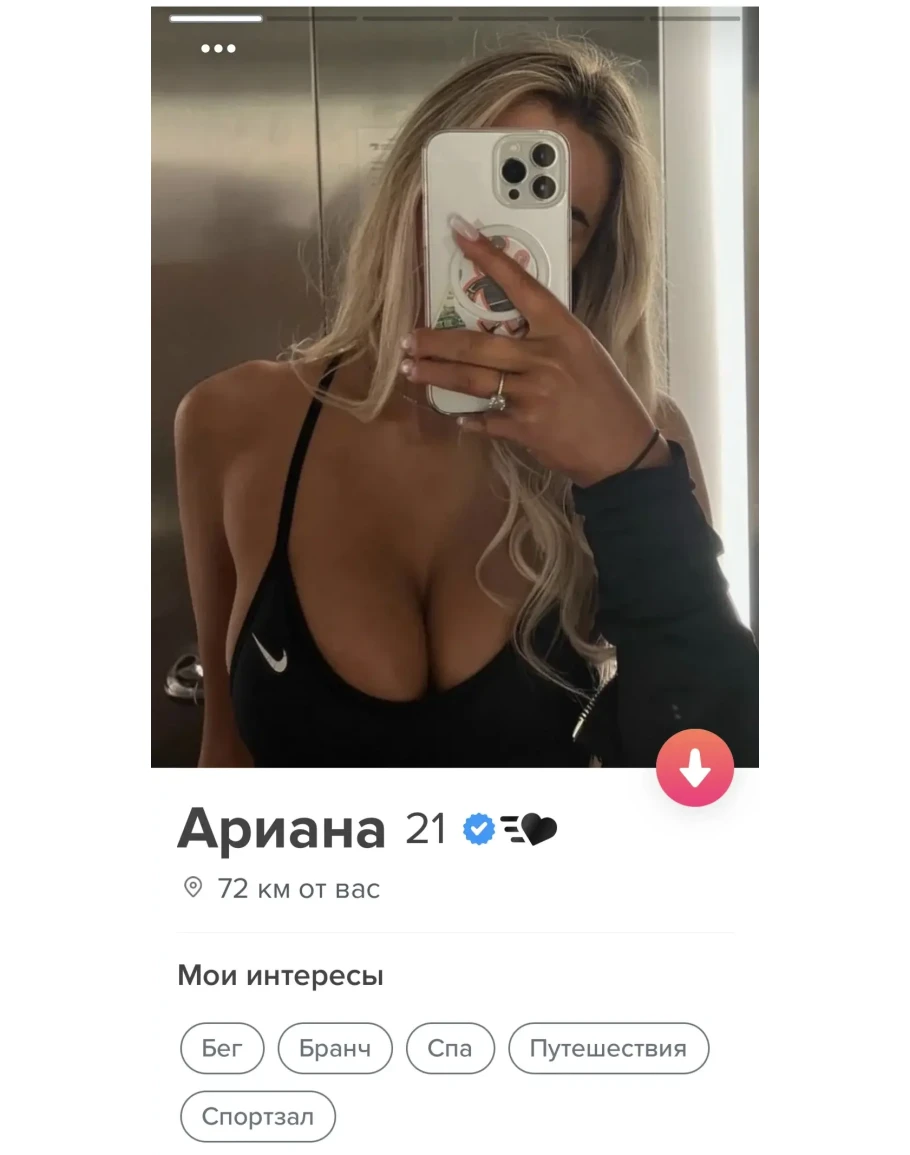910x1155 pixels.
Task: Collapse profile with the down arrow button
Action: coord(695,769)
